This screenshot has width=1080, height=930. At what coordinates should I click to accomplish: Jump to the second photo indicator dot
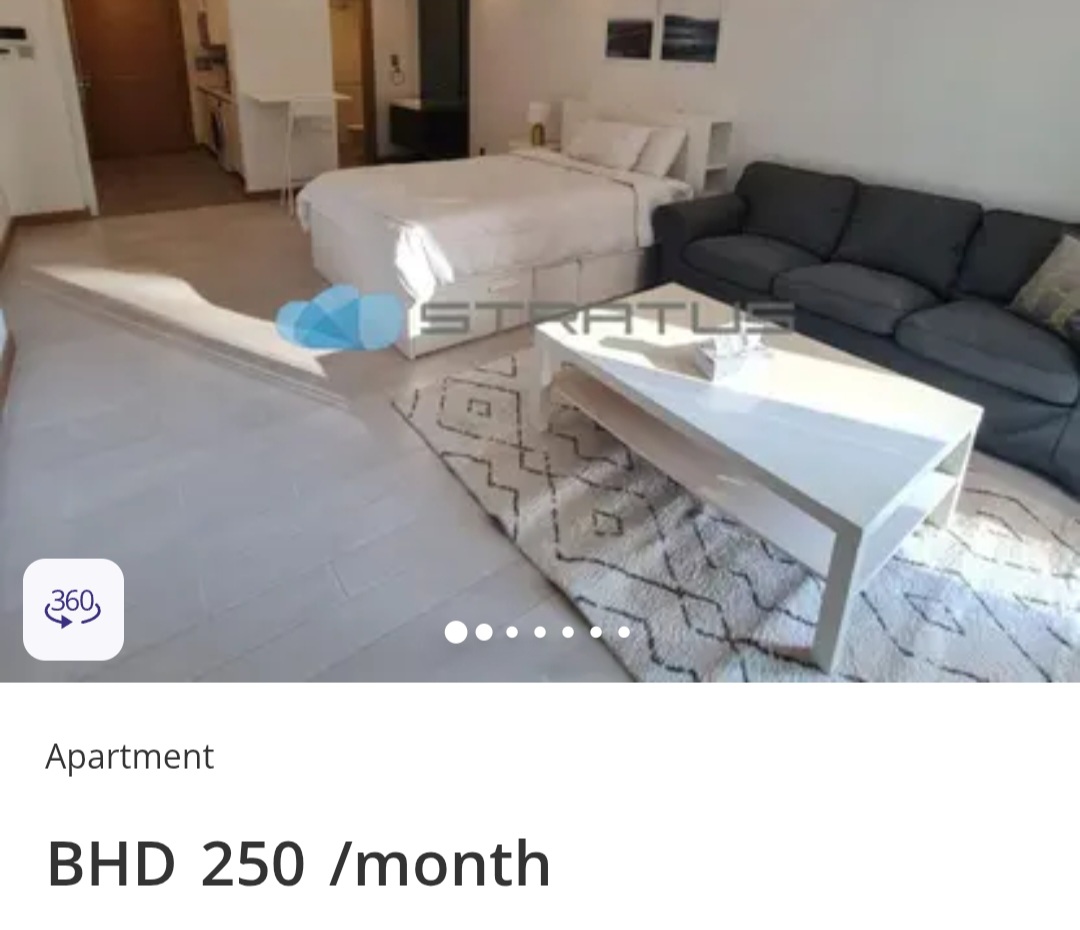484,632
